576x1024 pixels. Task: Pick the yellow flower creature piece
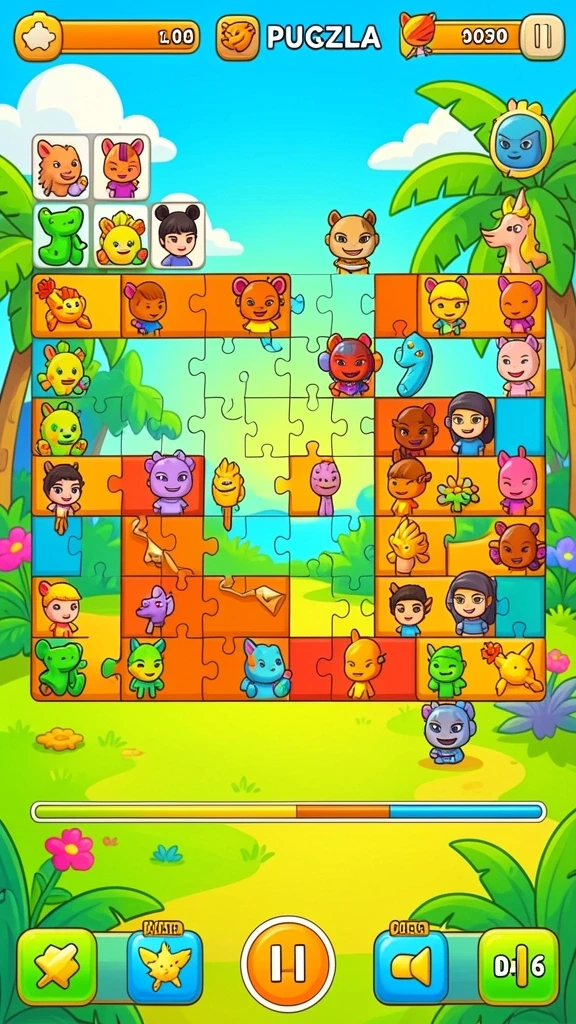click(x=121, y=235)
